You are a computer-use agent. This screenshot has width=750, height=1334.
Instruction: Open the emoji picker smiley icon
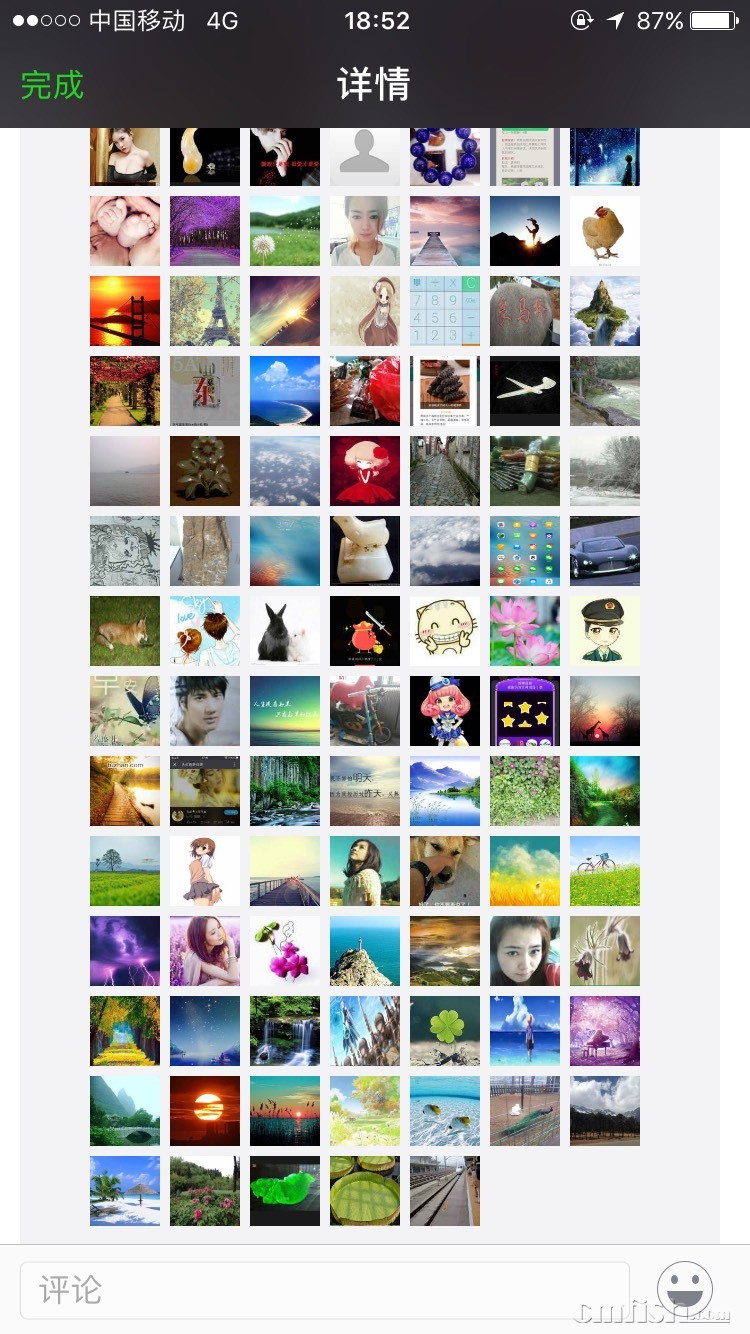685,1288
